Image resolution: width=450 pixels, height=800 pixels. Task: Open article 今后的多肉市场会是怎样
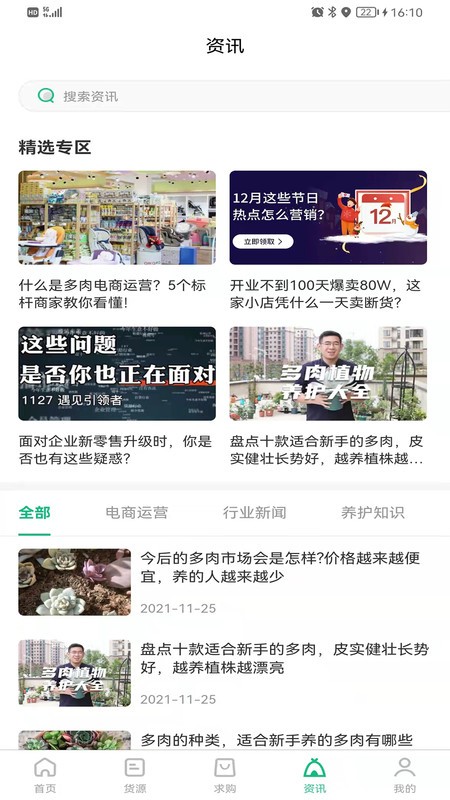pyautogui.click(x=225, y=582)
